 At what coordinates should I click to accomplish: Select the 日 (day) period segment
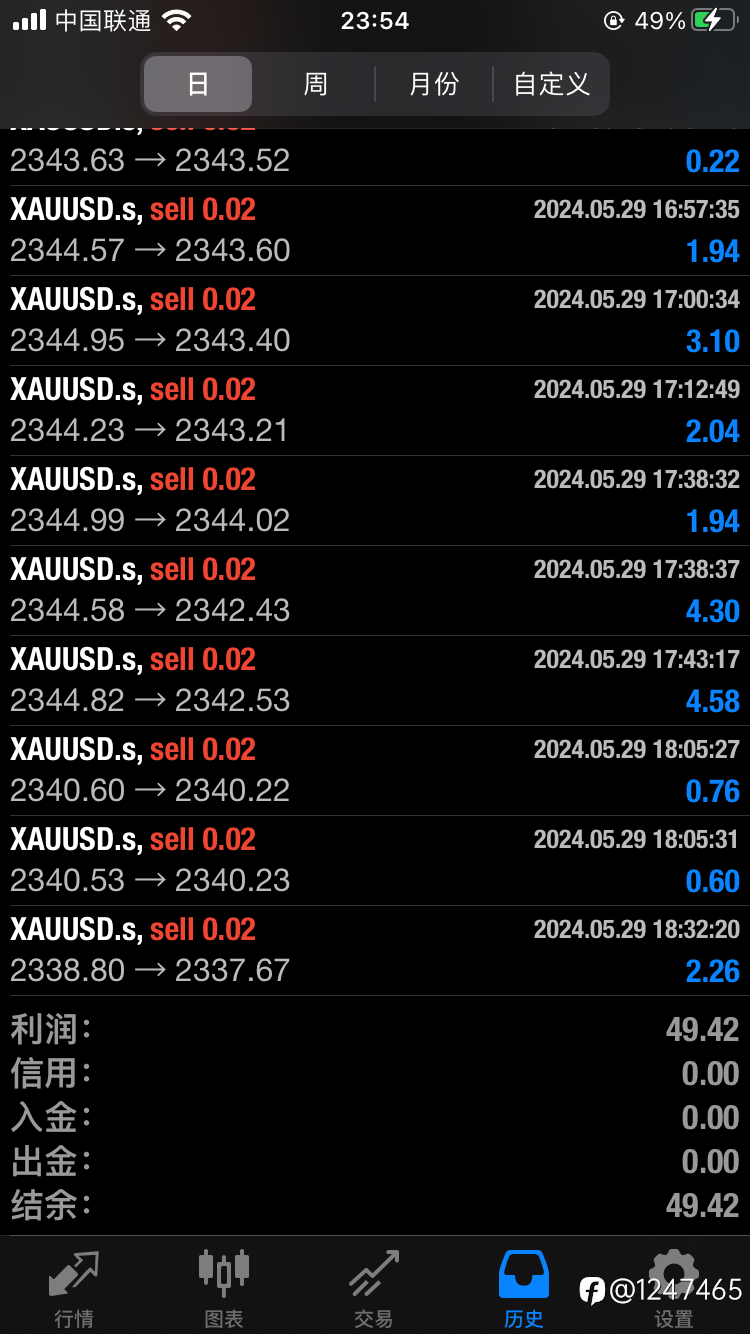click(x=198, y=84)
